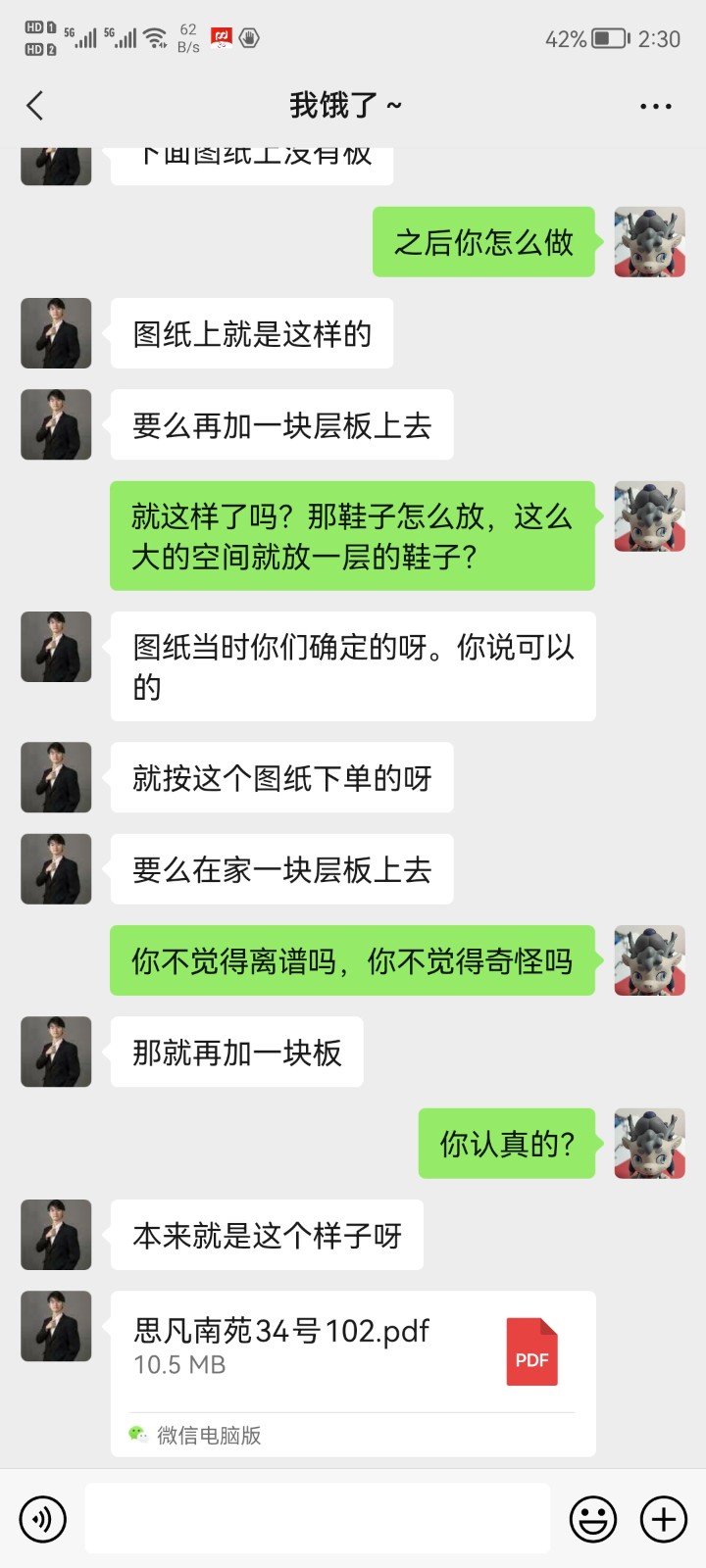This screenshot has height=1568, width=706.
Task: Open my avatar beside 你认真的?
Action: (649, 1143)
